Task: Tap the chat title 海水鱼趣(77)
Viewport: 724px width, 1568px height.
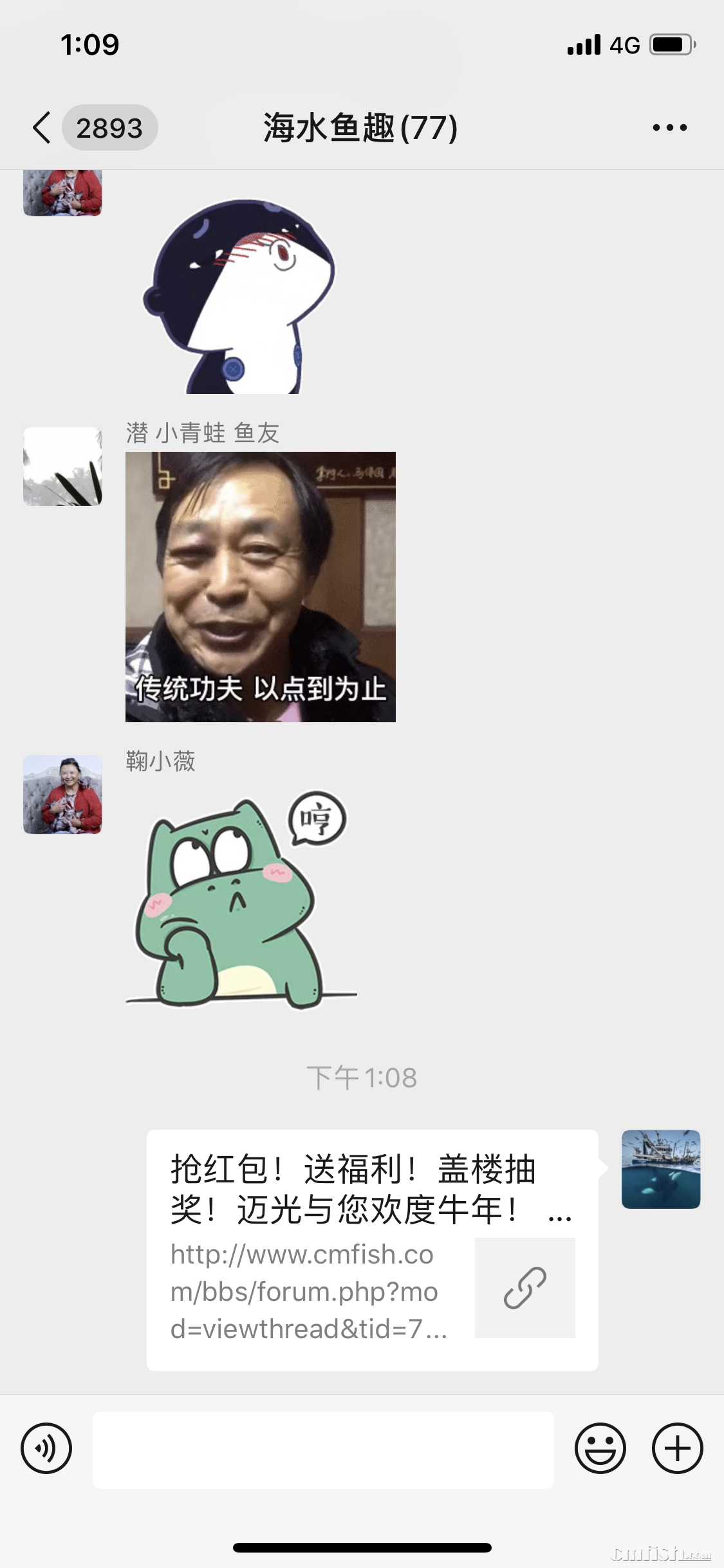Action: click(x=360, y=127)
